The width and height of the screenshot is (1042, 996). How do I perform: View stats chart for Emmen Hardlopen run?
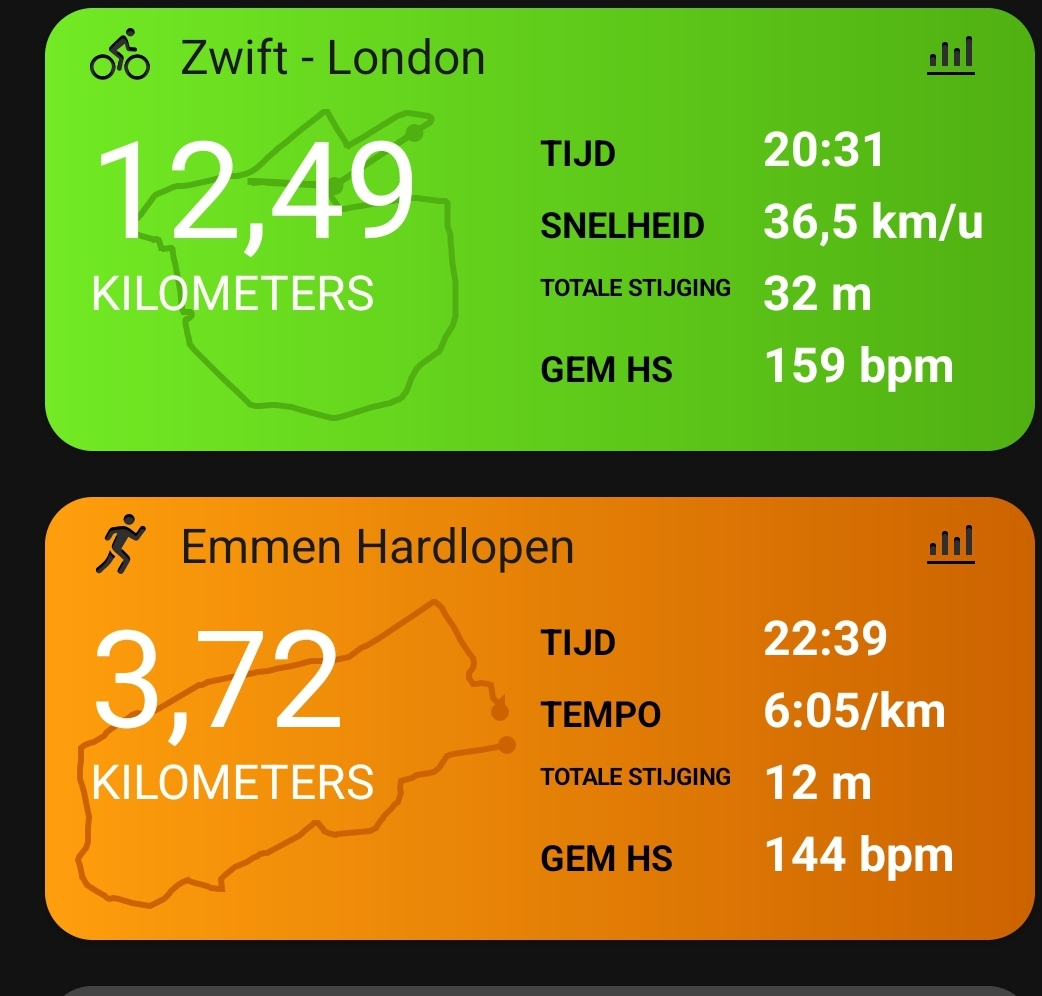click(x=950, y=545)
